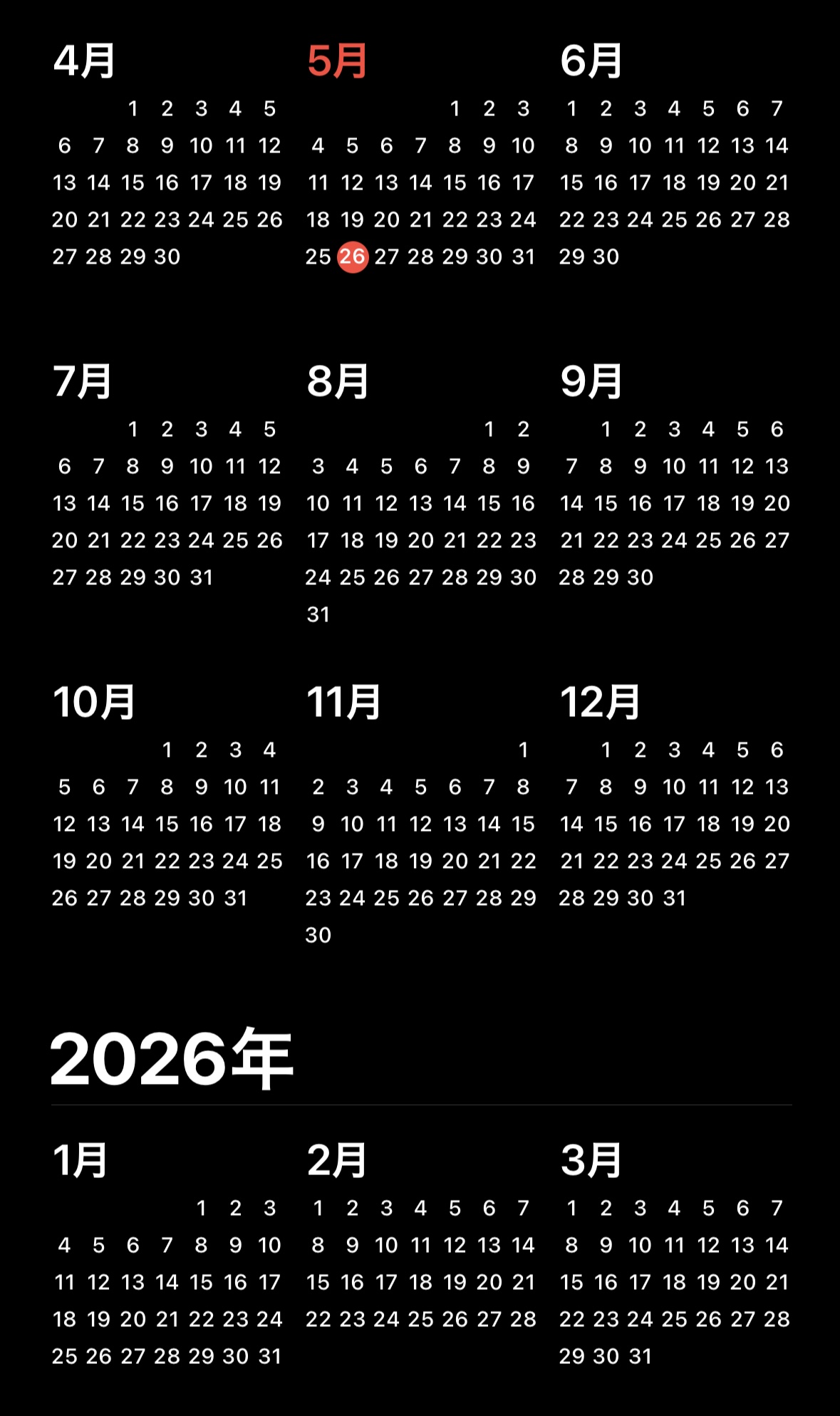The height and width of the screenshot is (1416, 840).
Task: Go to the 12月 month
Action: coord(675,796)
